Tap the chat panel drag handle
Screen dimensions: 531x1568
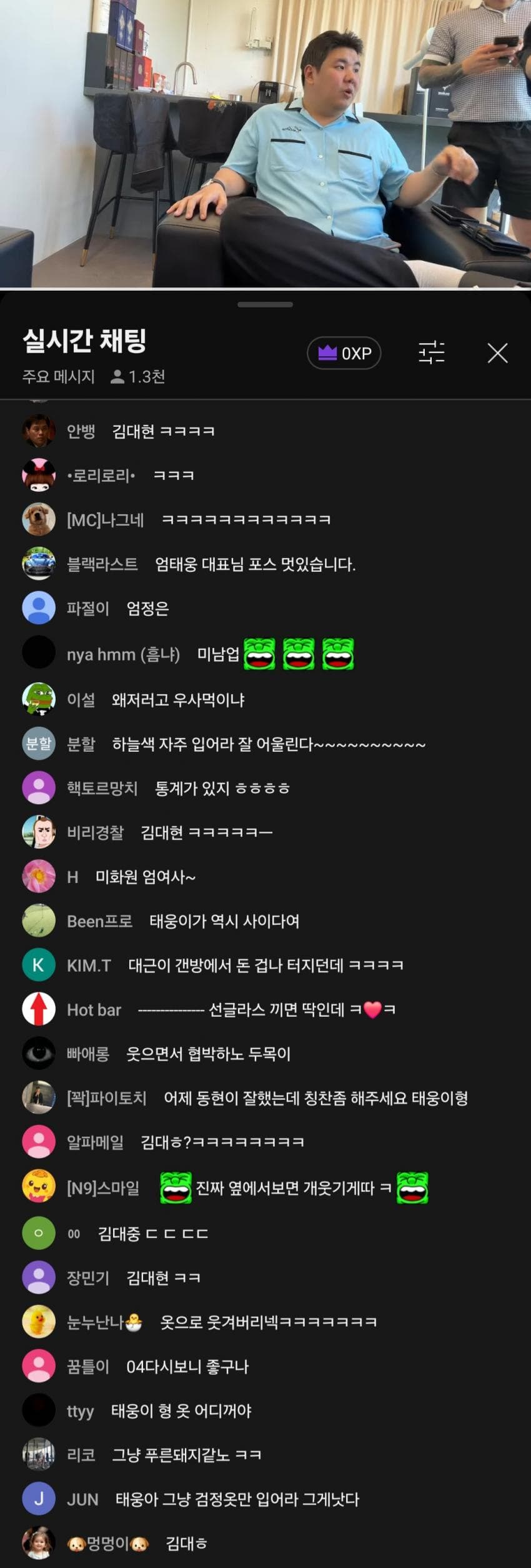coord(265,305)
